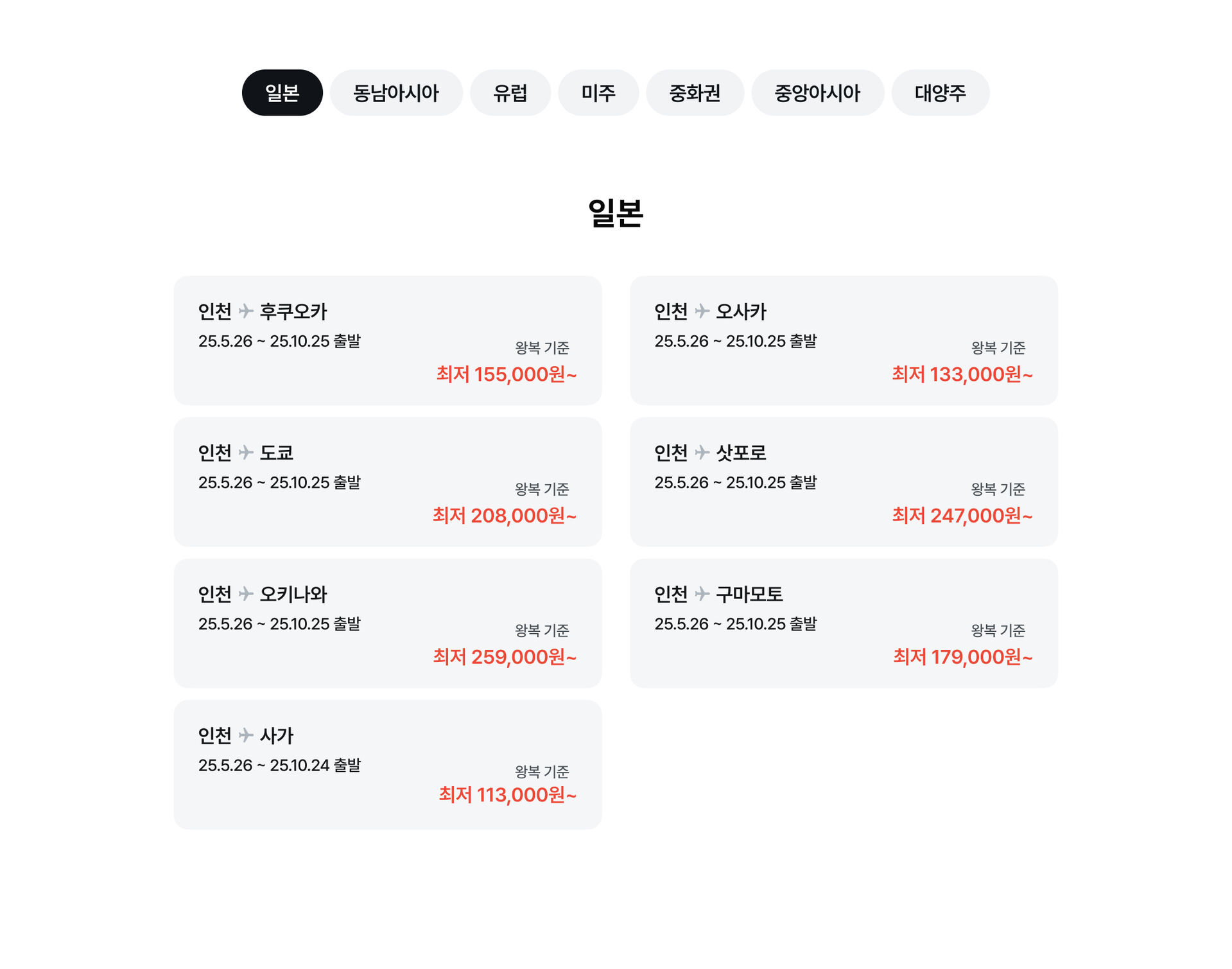View the 인천 to 삿포로 fare card
This screenshot has width=1232, height=969.
(843, 482)
